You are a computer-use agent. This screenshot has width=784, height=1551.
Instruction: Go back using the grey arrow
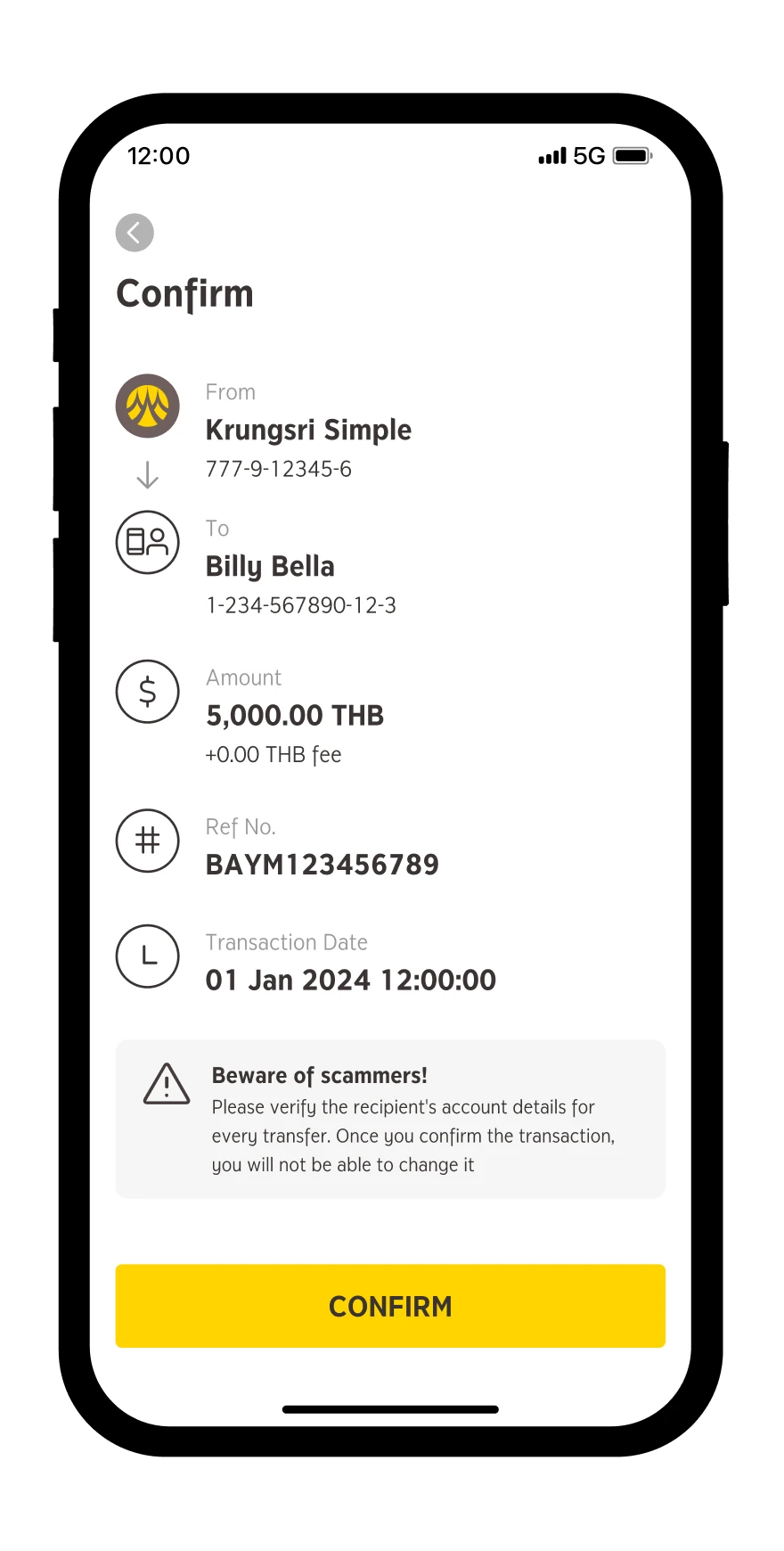pyautogui.click(x=135, y=234)
